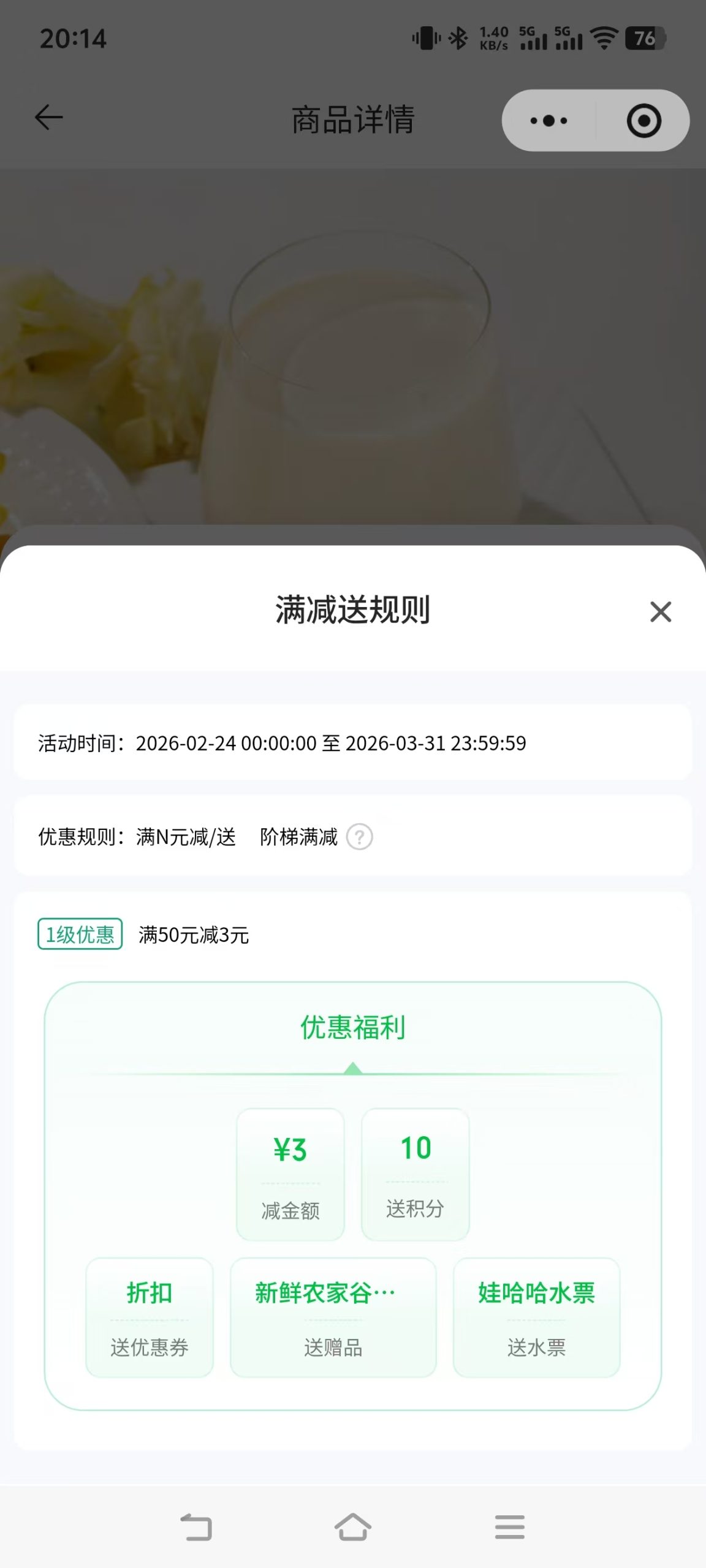This screenshot has height=1568, width=706.
Task: Close the mini program via circle icon
Action: 643,121
